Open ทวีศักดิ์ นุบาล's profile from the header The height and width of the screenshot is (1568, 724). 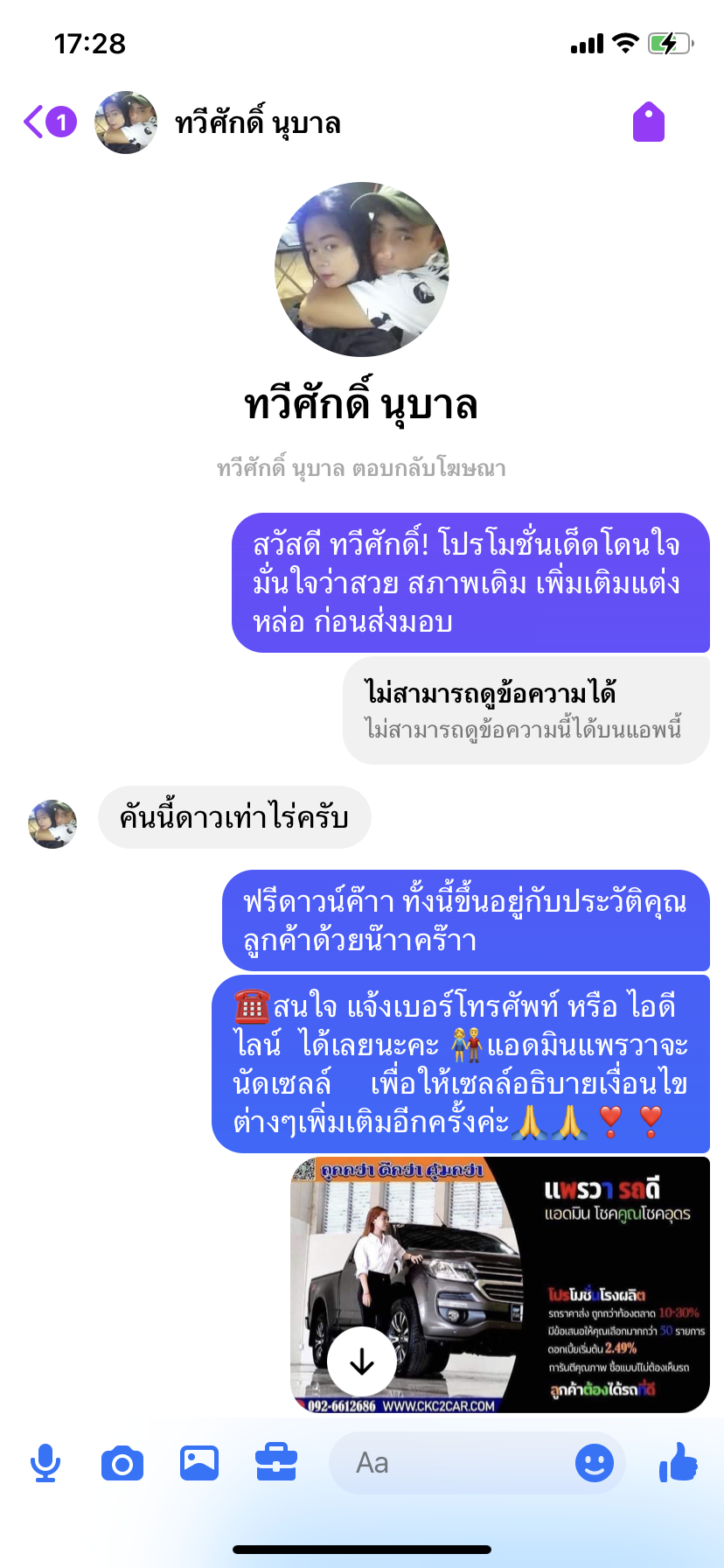click(257, 123)
